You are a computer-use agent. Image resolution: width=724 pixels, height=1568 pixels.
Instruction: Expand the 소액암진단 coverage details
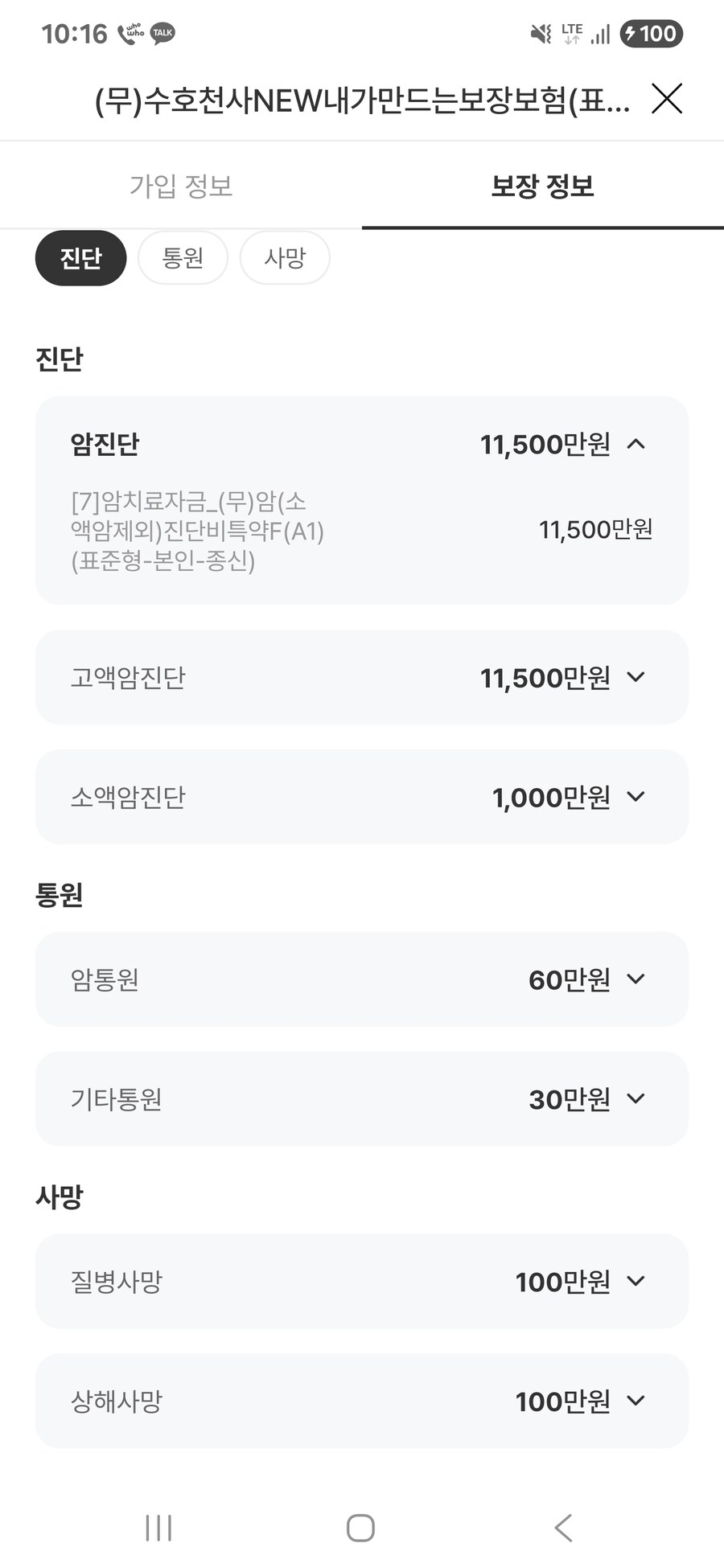[x=636, y=796]
